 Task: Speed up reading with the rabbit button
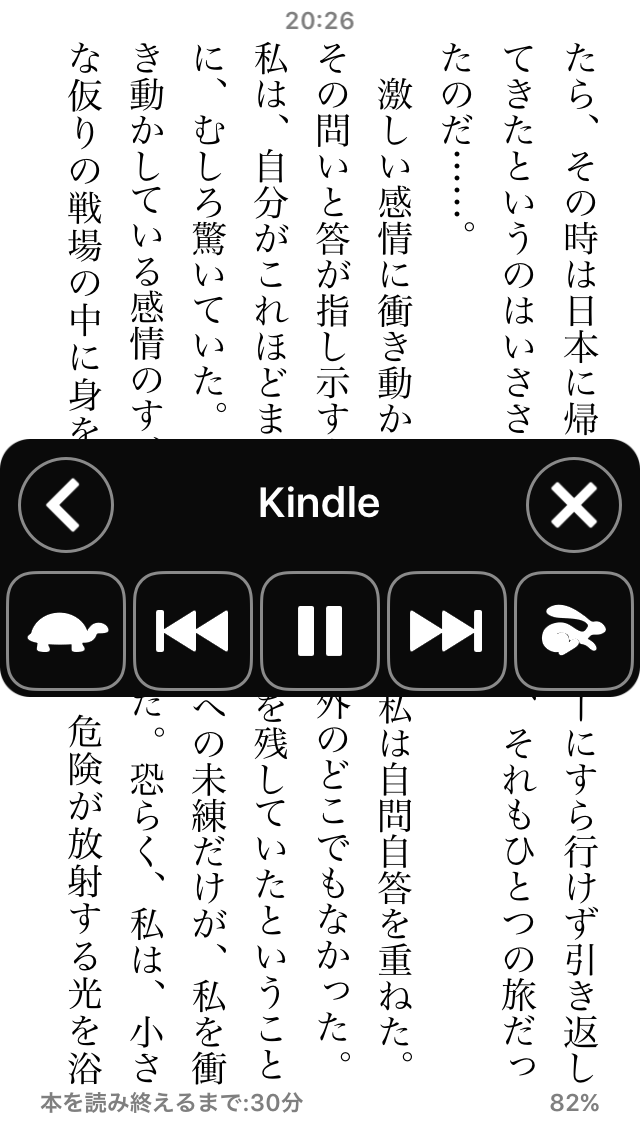pos(573,631)
